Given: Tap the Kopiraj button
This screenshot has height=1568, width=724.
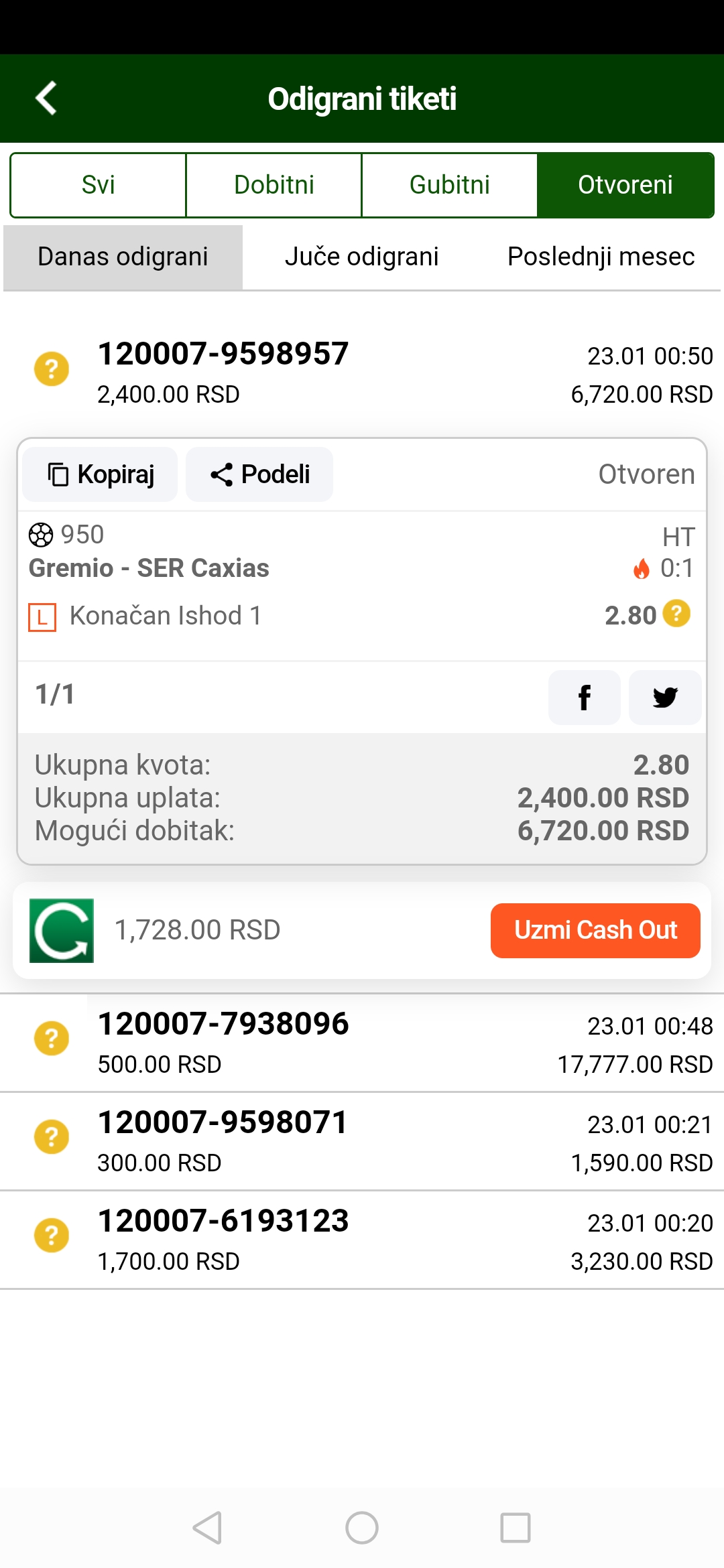Looking at the screenshot, I should (100, 474).
